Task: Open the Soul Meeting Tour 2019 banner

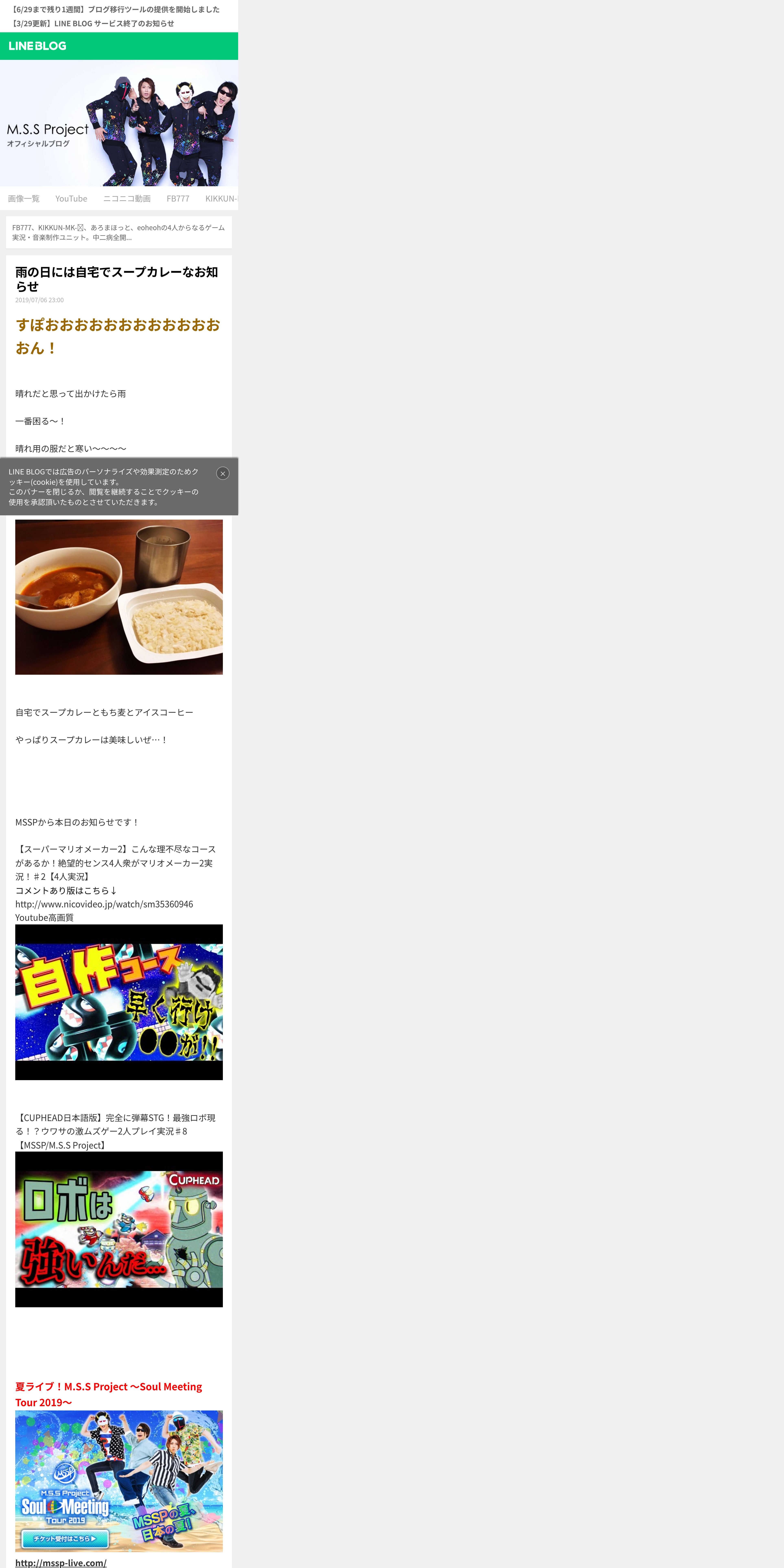Action: coord(119,1481)
